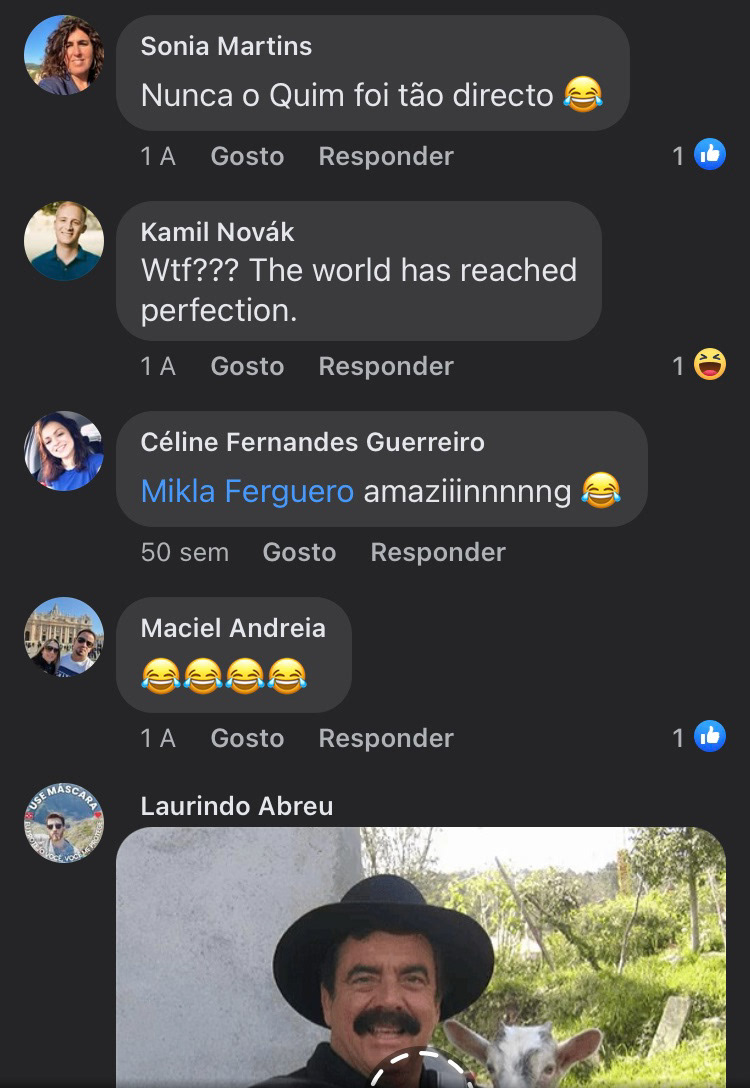This screenshot has width=750, height=1088.
Task: Like Maciel Andreia's emoji comment
Action: pos(247,738)
